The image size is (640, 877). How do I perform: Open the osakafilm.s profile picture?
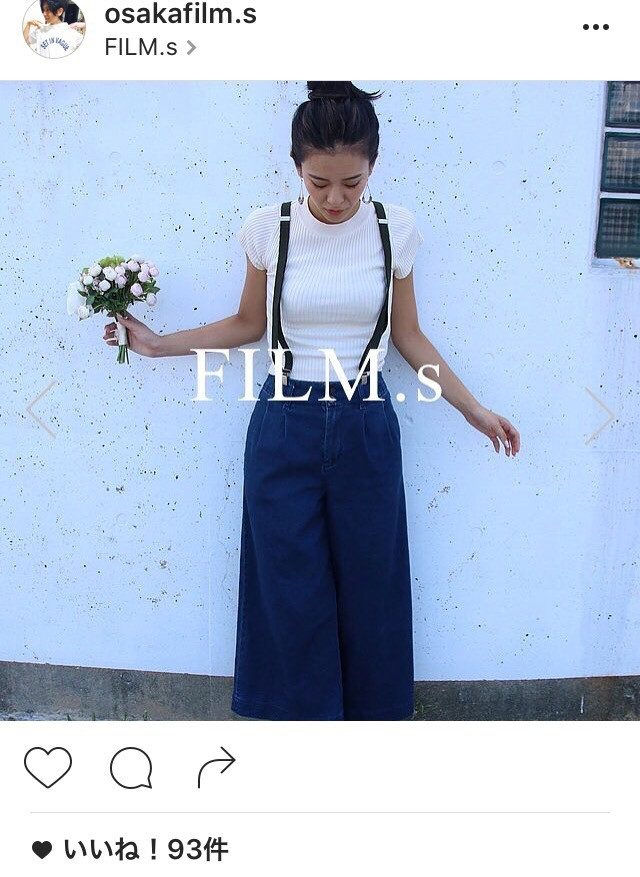click(x=53, y=27)
